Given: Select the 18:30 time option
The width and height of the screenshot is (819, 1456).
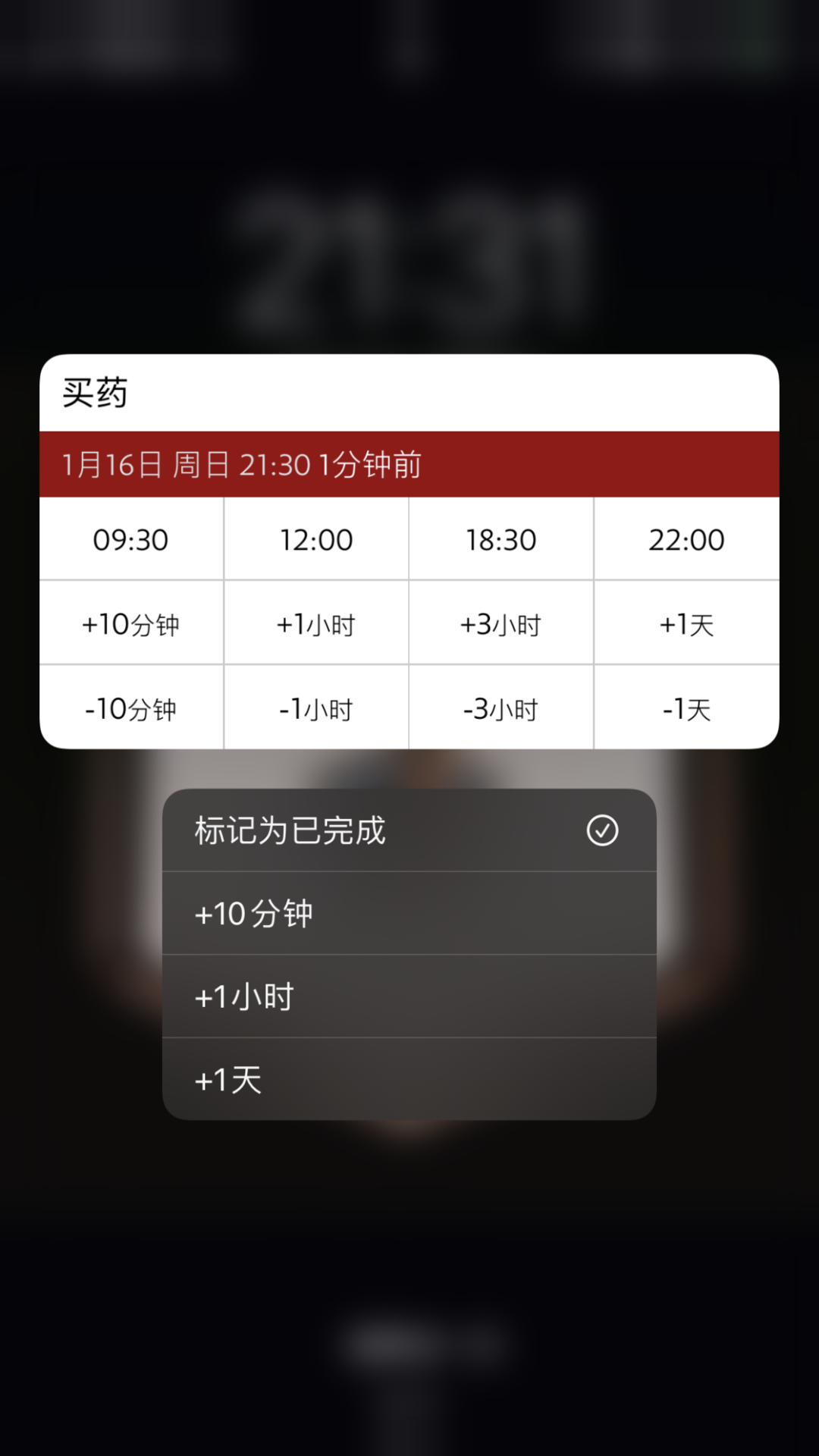Looking at the screenshot, I should pyautogui.click(x=501, y=540).
